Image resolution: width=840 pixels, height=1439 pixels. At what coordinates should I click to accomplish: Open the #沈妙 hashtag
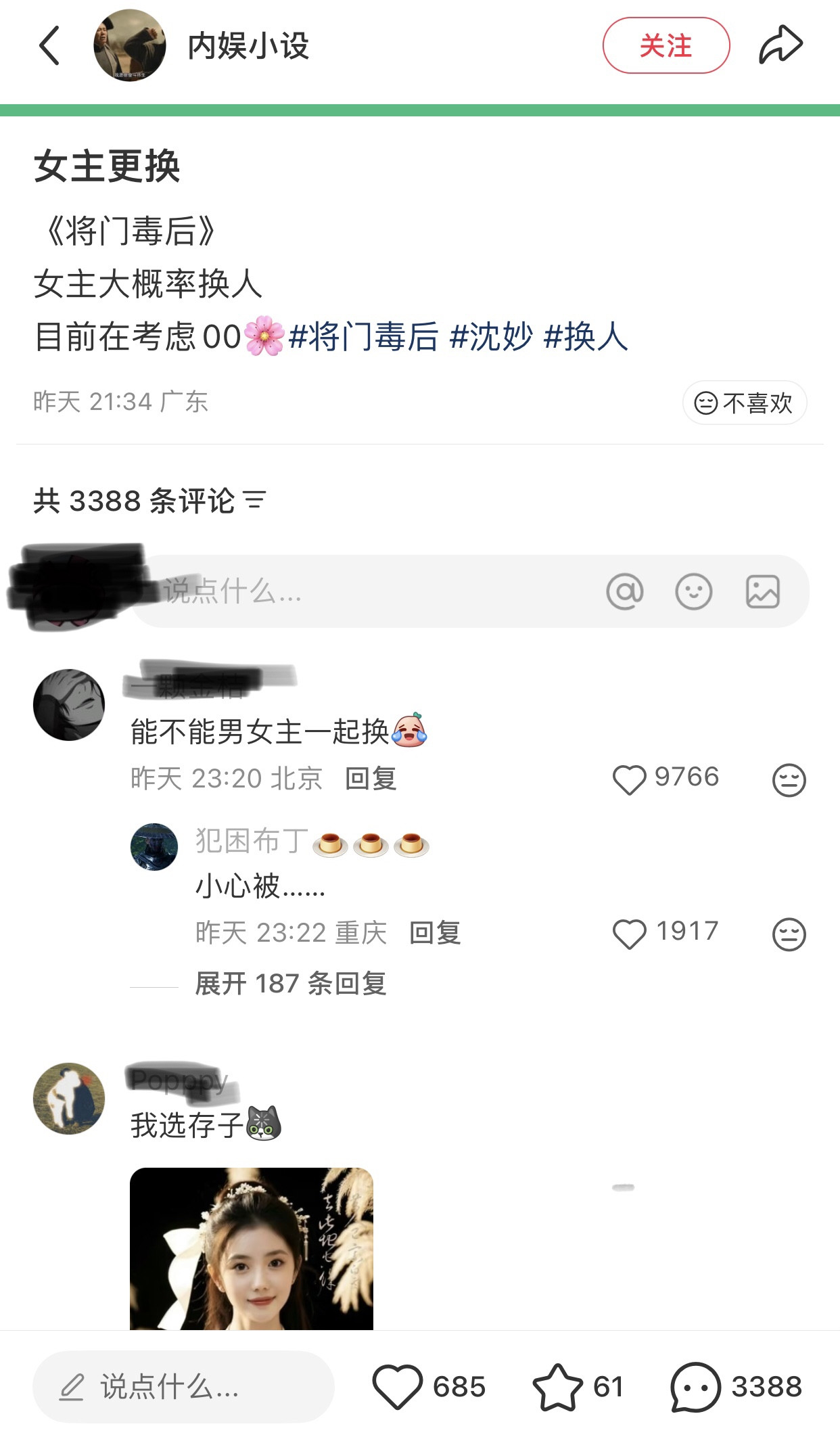492,336
